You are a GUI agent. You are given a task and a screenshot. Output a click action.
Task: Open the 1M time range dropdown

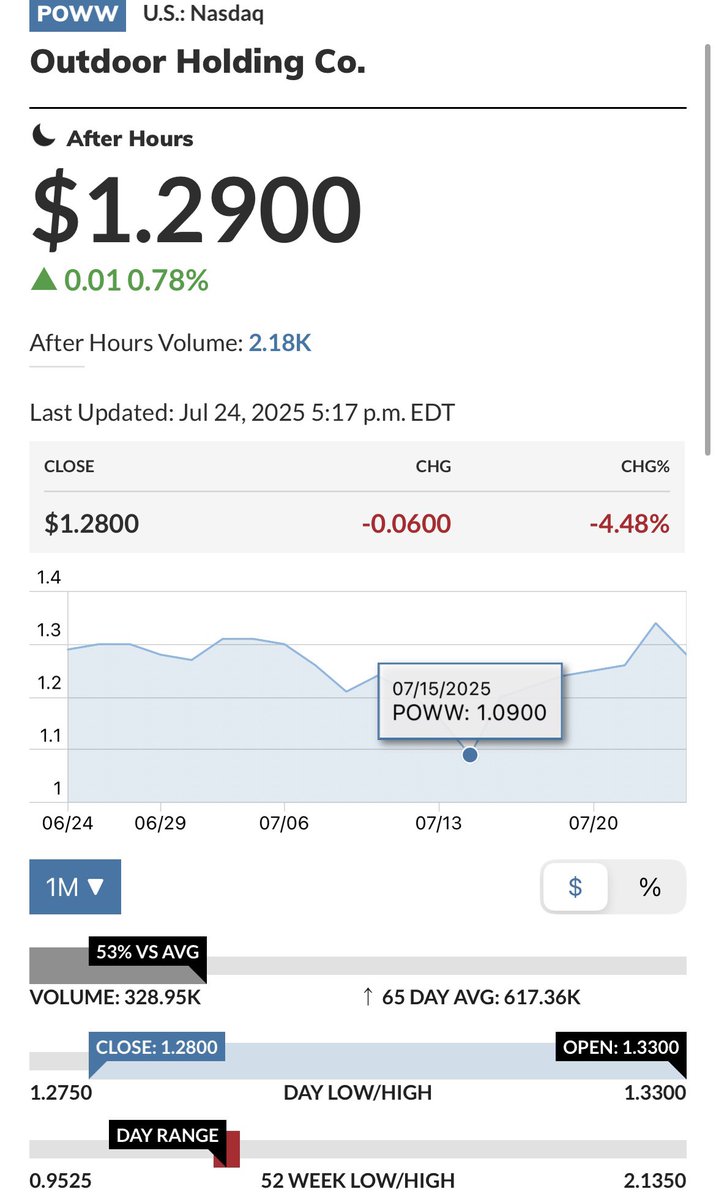pos(75,887)
